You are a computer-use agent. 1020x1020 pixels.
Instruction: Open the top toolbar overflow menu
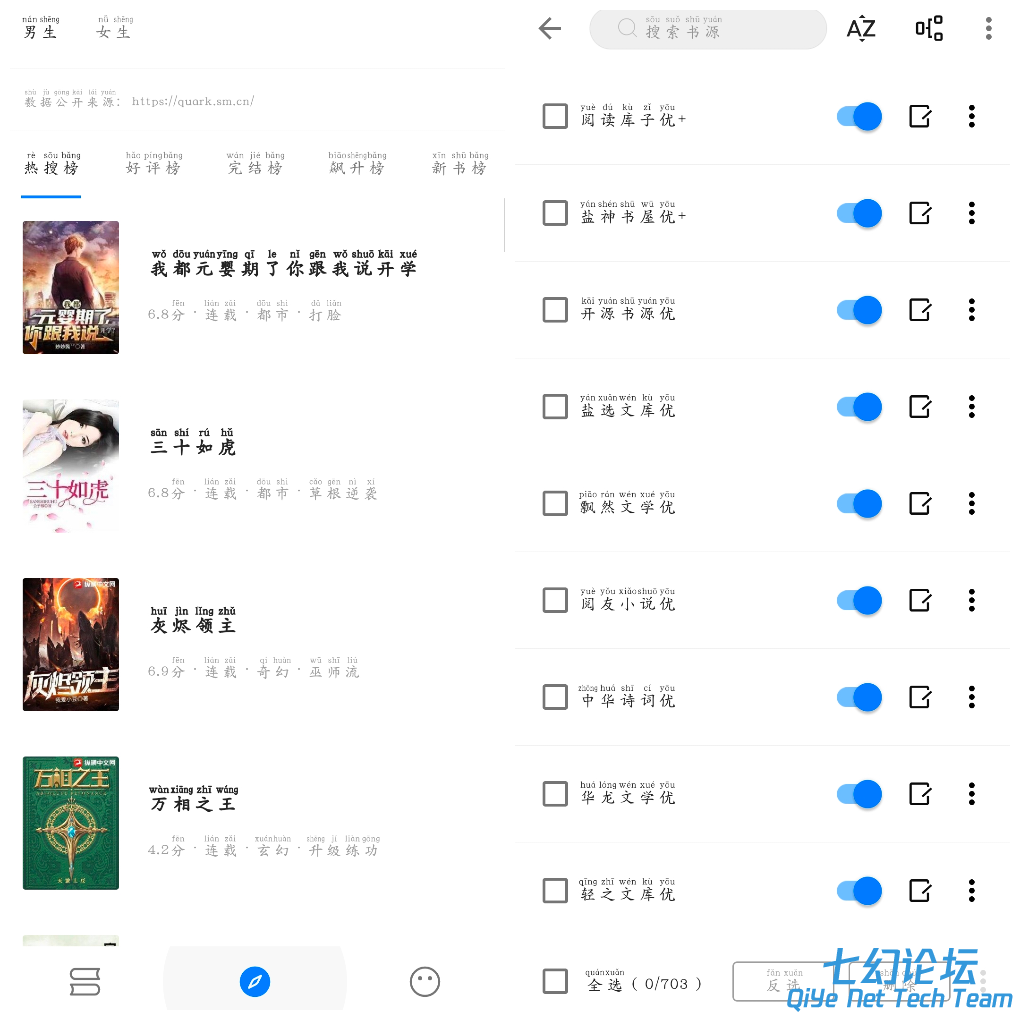point(988,29)
